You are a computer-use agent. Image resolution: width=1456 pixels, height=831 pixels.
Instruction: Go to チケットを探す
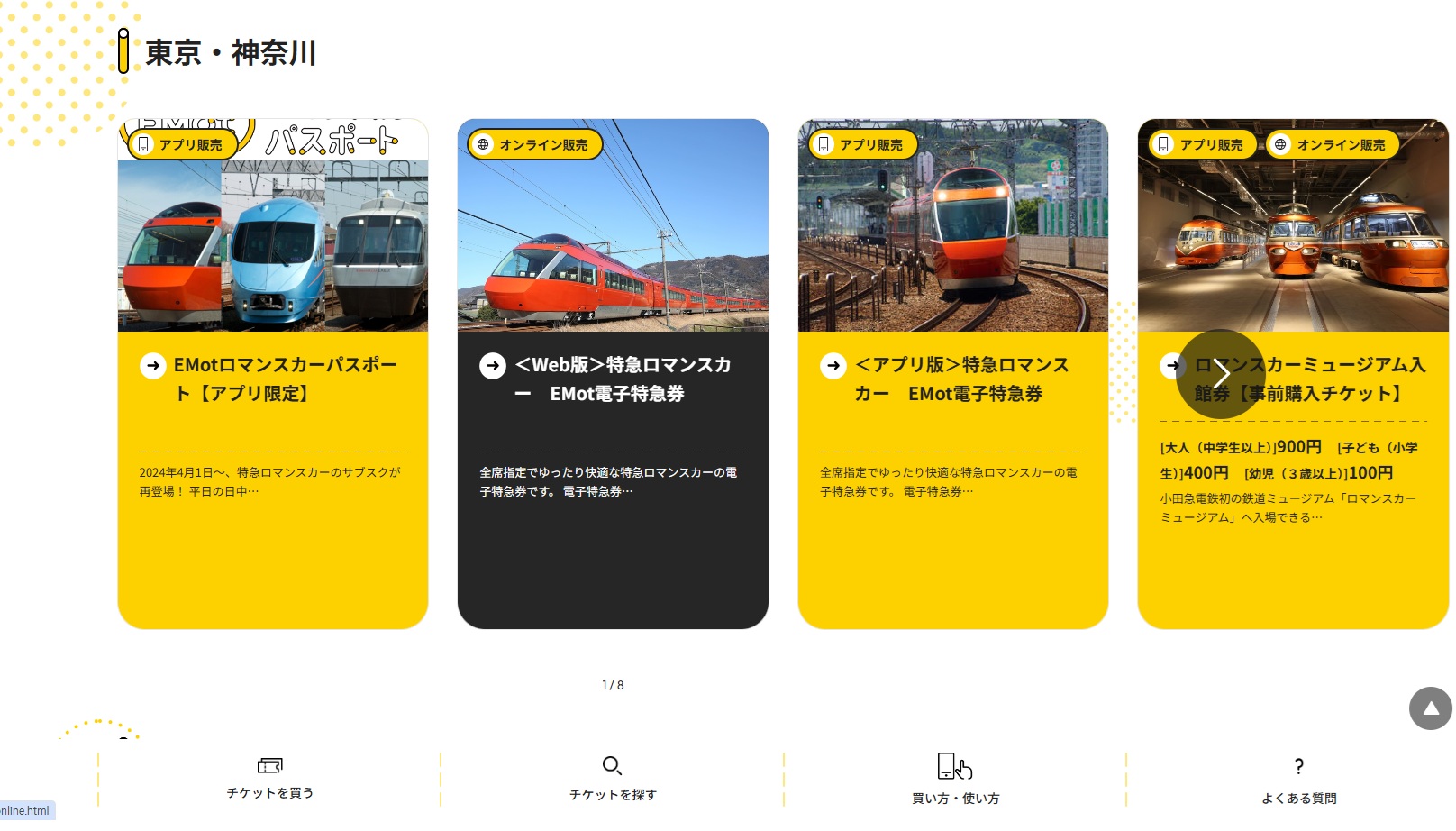[x=613, y=779]
